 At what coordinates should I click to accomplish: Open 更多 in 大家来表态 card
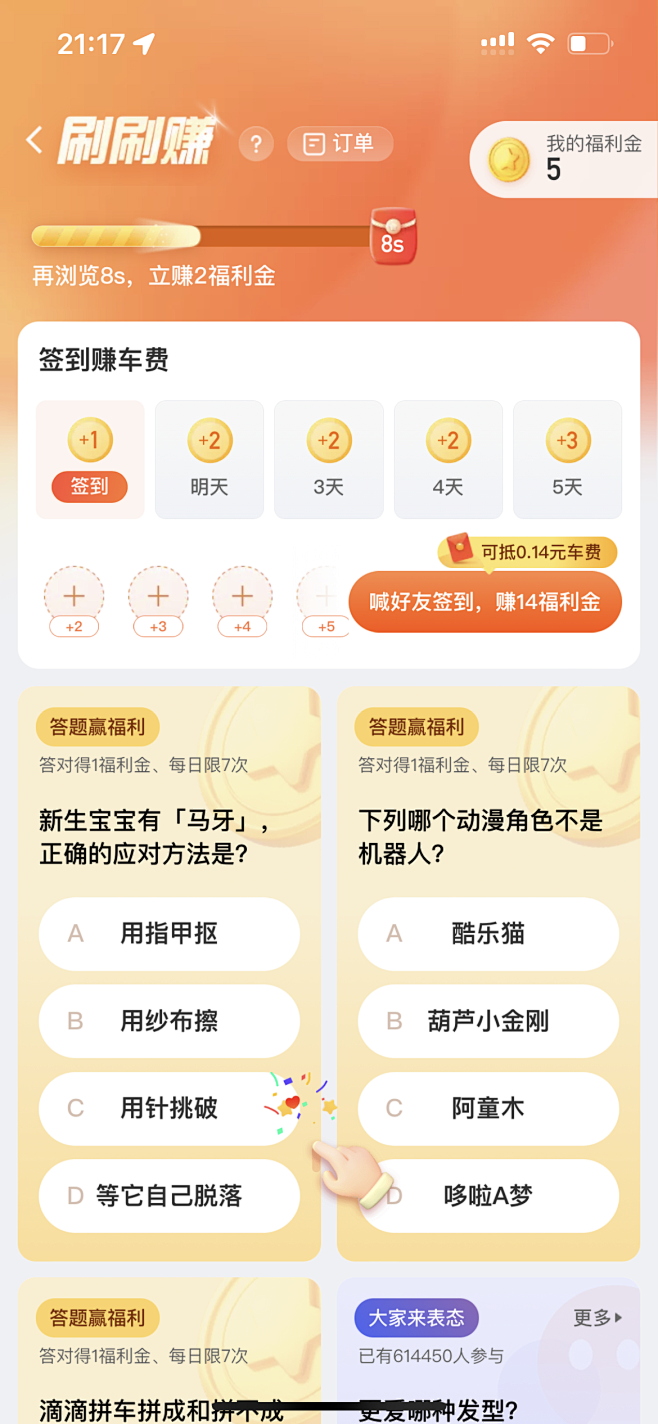tap(598, 1318)
